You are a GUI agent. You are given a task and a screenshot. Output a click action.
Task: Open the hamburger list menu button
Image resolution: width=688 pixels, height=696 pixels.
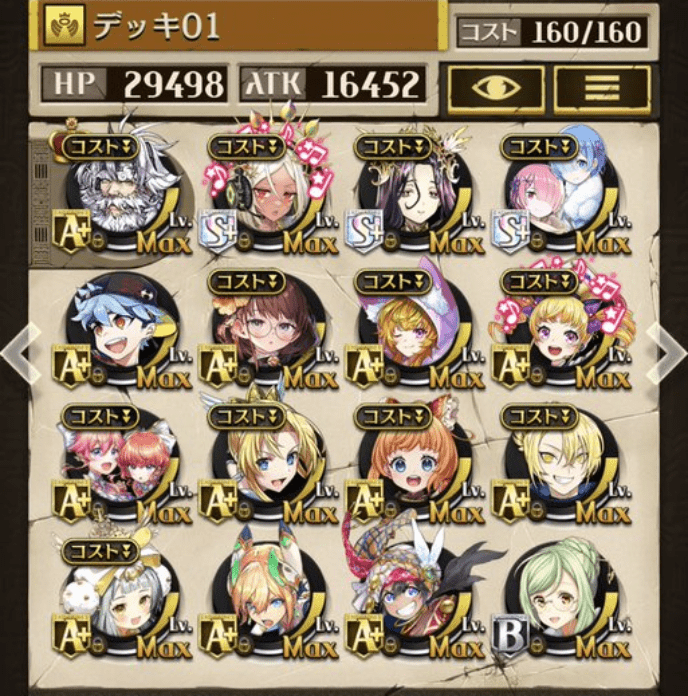click(x=601, y=88)
